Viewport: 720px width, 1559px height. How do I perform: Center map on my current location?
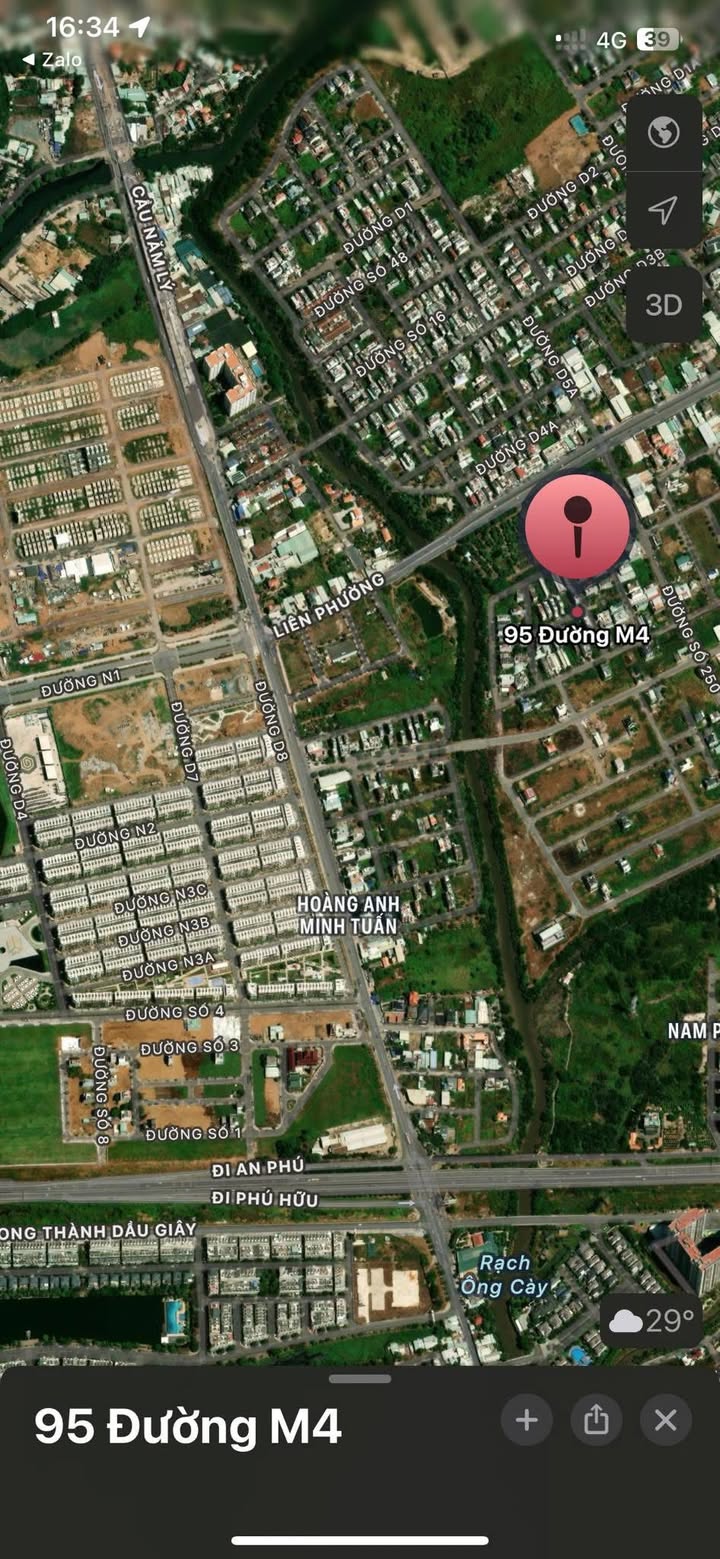(x=663, y=209)
